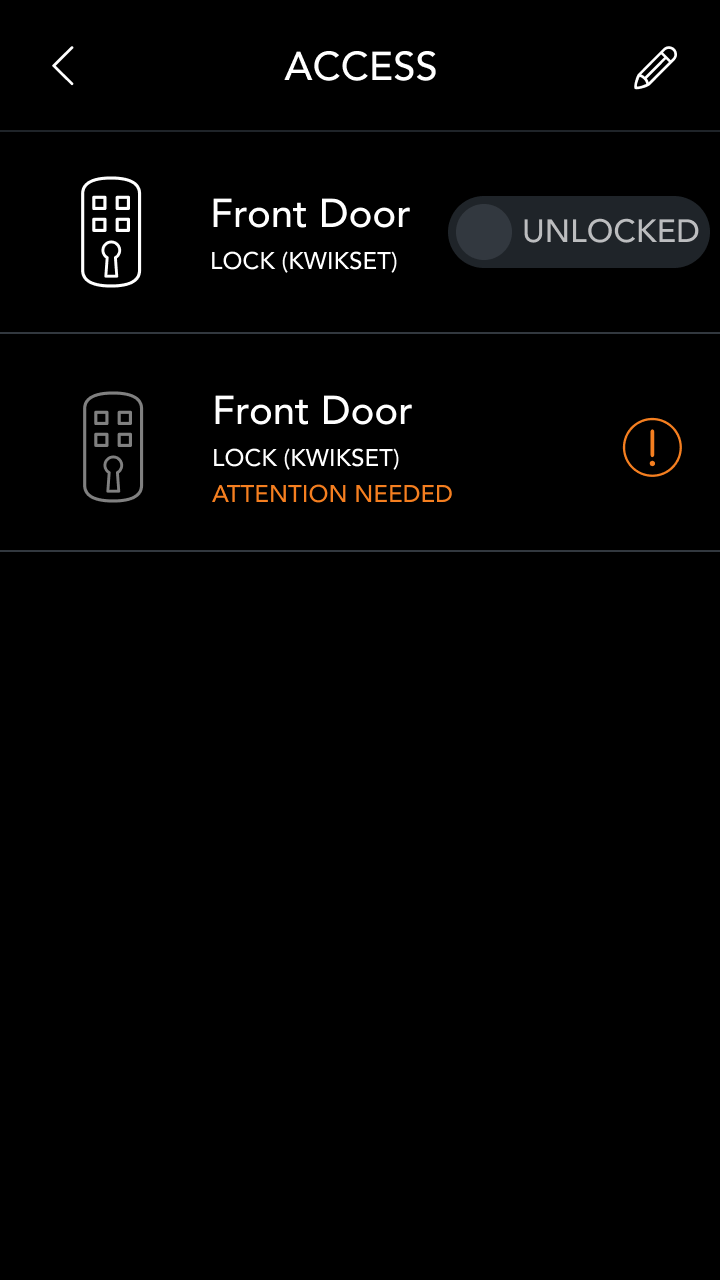720x1280 pixels.
Task: Go back from the Access screen
Action: click(63, 66)
